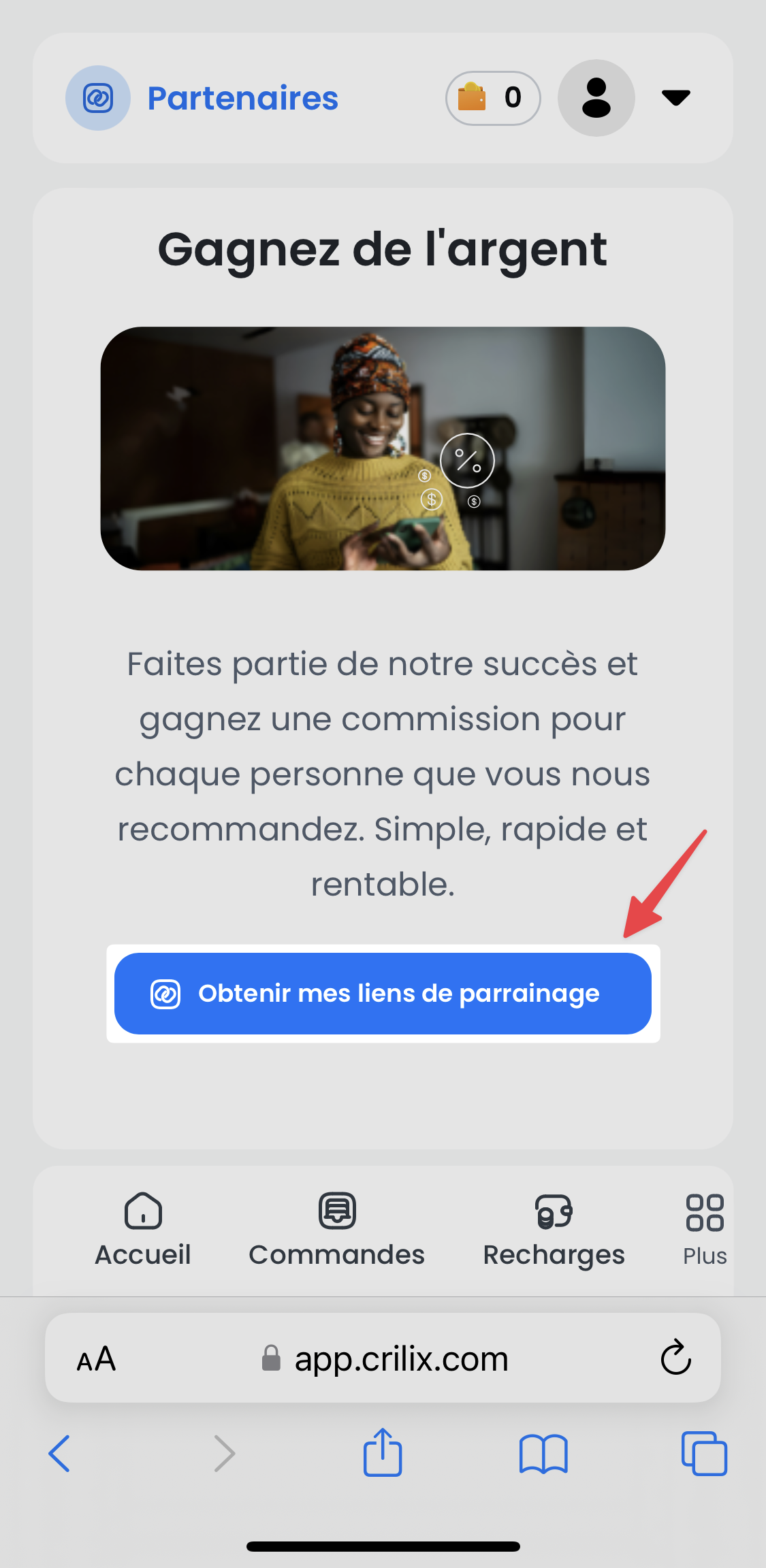Open the AA reader settings
Viewport: 766px width, 1568px height.
pyautogui.click(x=96, y=1359)
